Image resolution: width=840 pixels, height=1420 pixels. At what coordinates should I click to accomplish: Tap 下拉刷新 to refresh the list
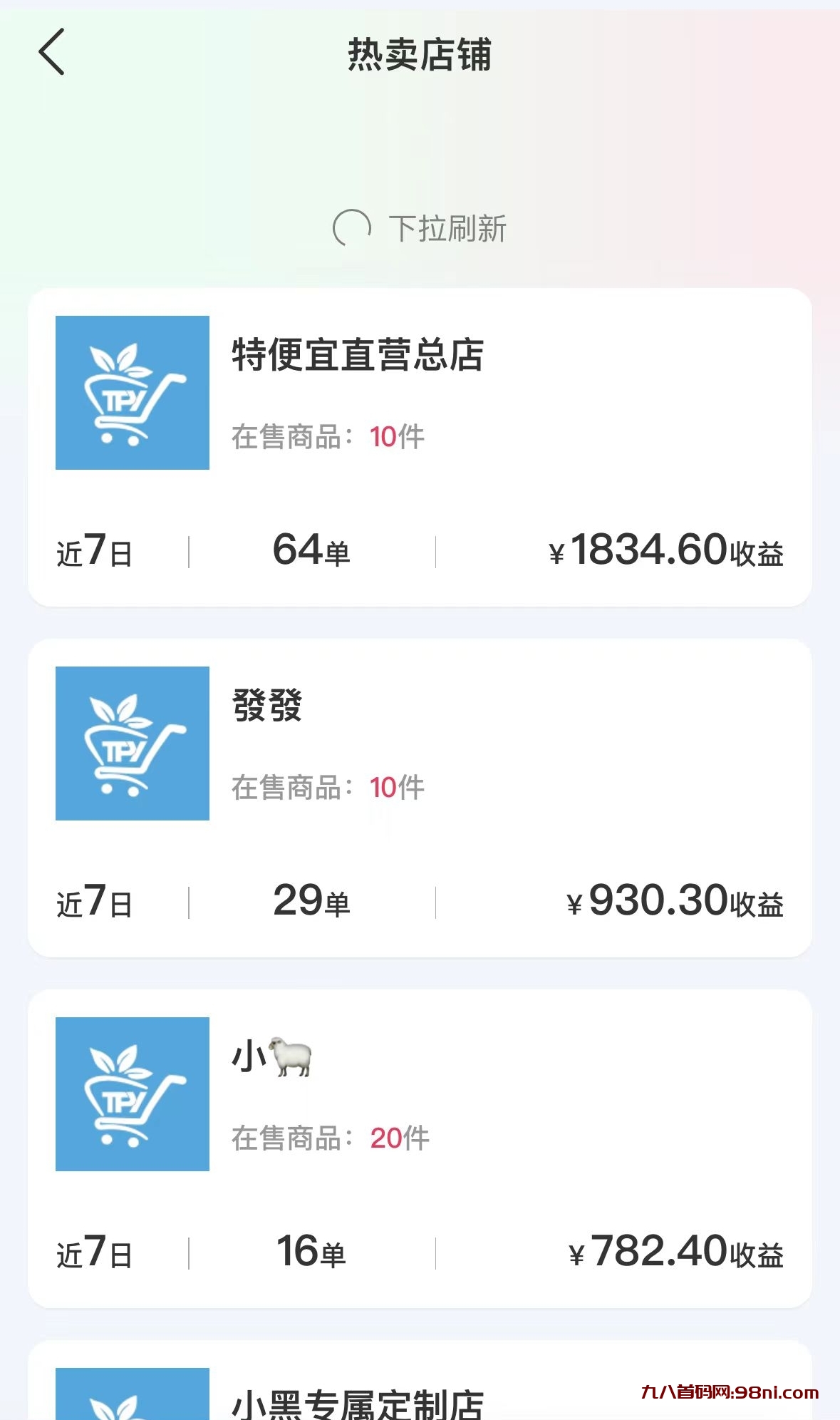pos(450,227)
